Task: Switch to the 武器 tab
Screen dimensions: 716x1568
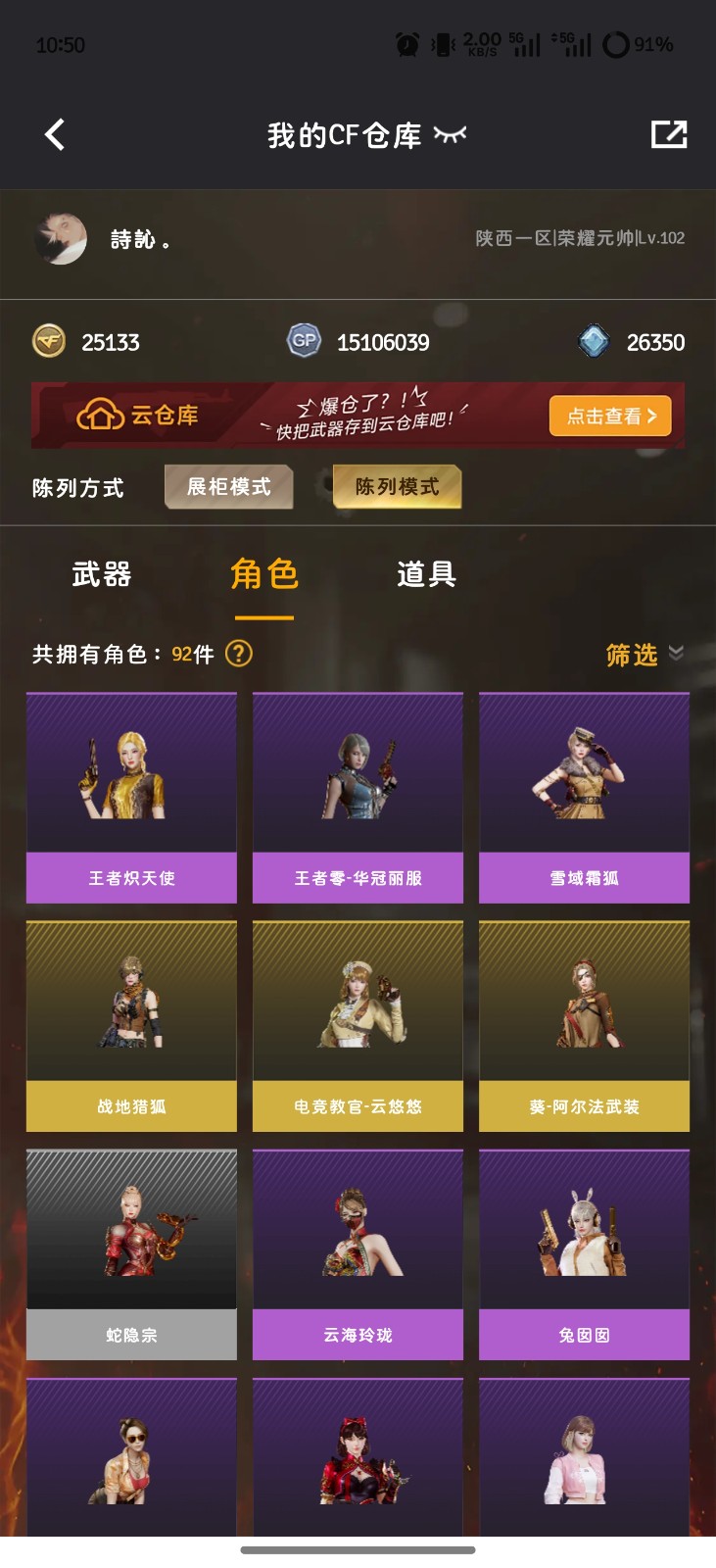Action: click(102, 574)
